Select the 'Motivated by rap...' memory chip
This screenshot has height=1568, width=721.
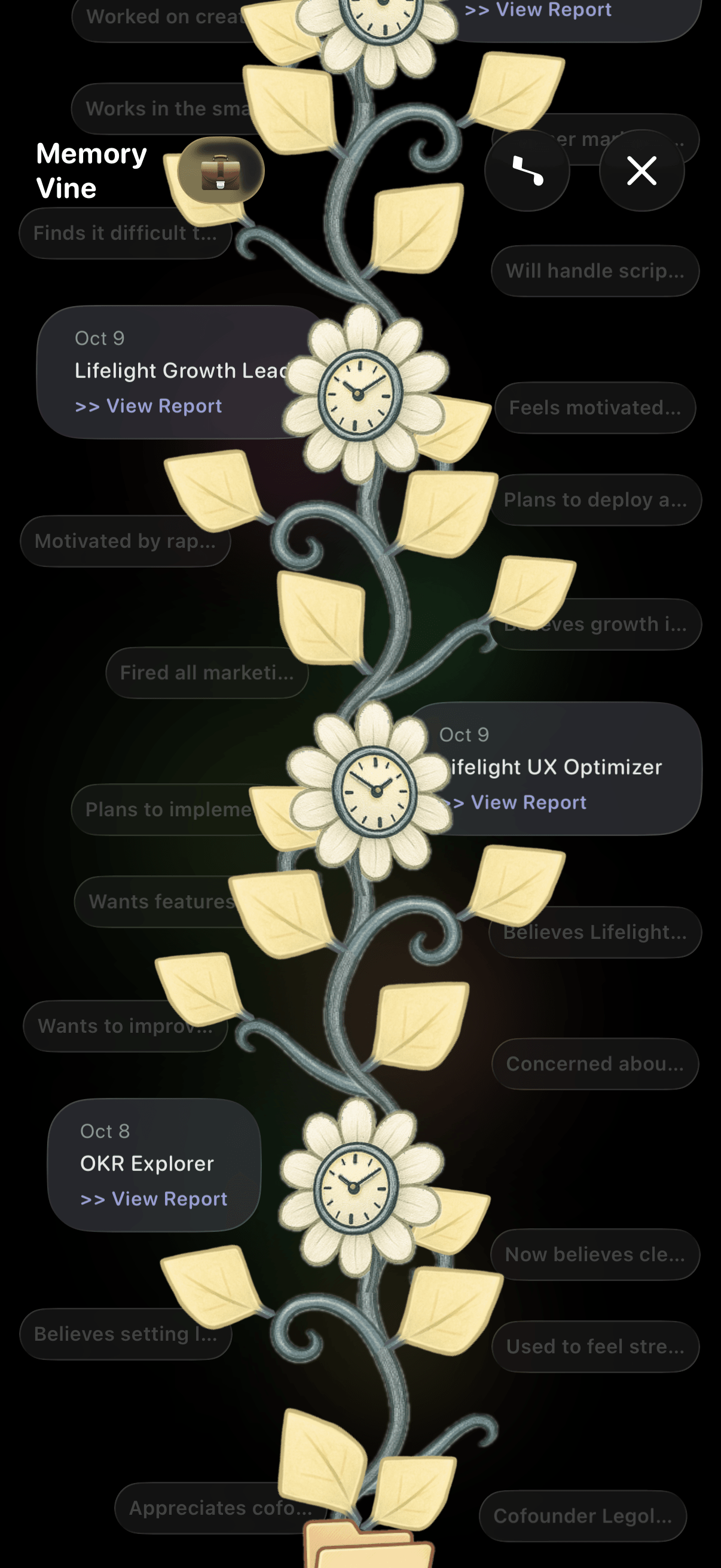(125, 541)
